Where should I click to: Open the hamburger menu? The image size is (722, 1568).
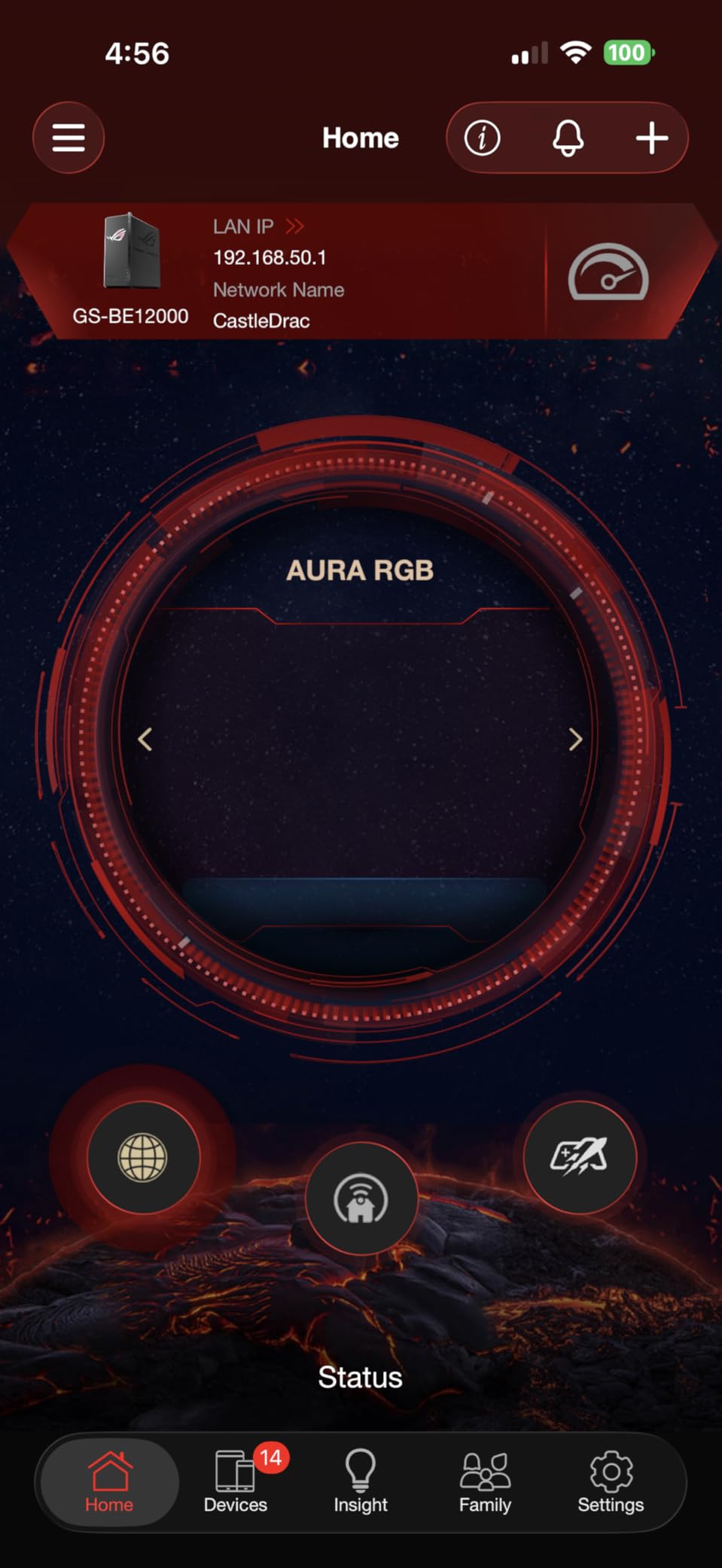pos(68,138)
